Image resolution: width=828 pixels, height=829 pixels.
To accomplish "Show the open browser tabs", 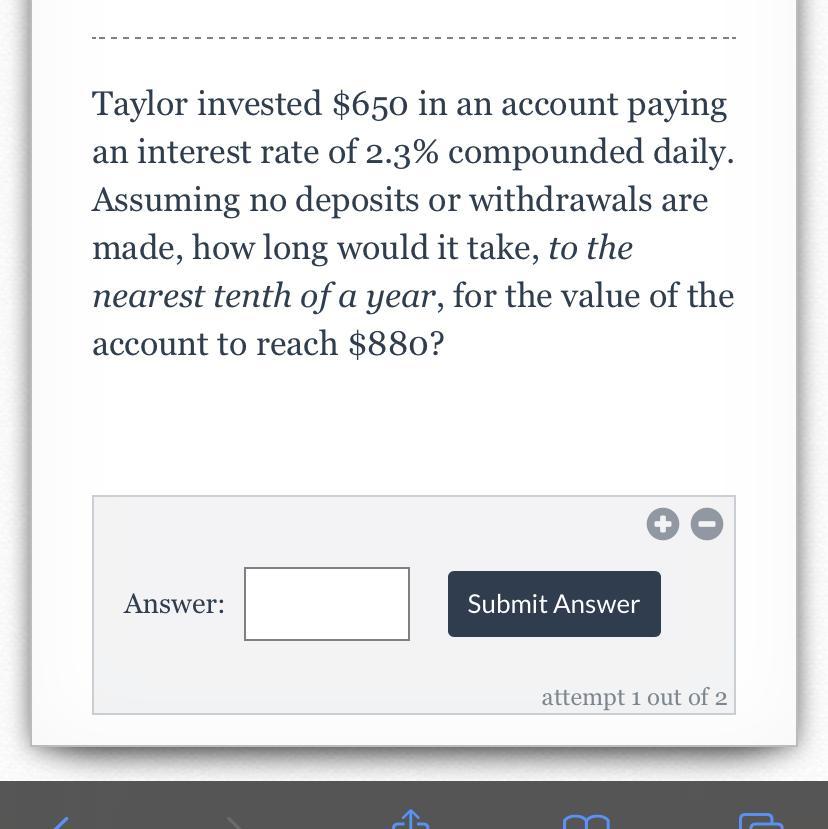I will pos(761,822).
